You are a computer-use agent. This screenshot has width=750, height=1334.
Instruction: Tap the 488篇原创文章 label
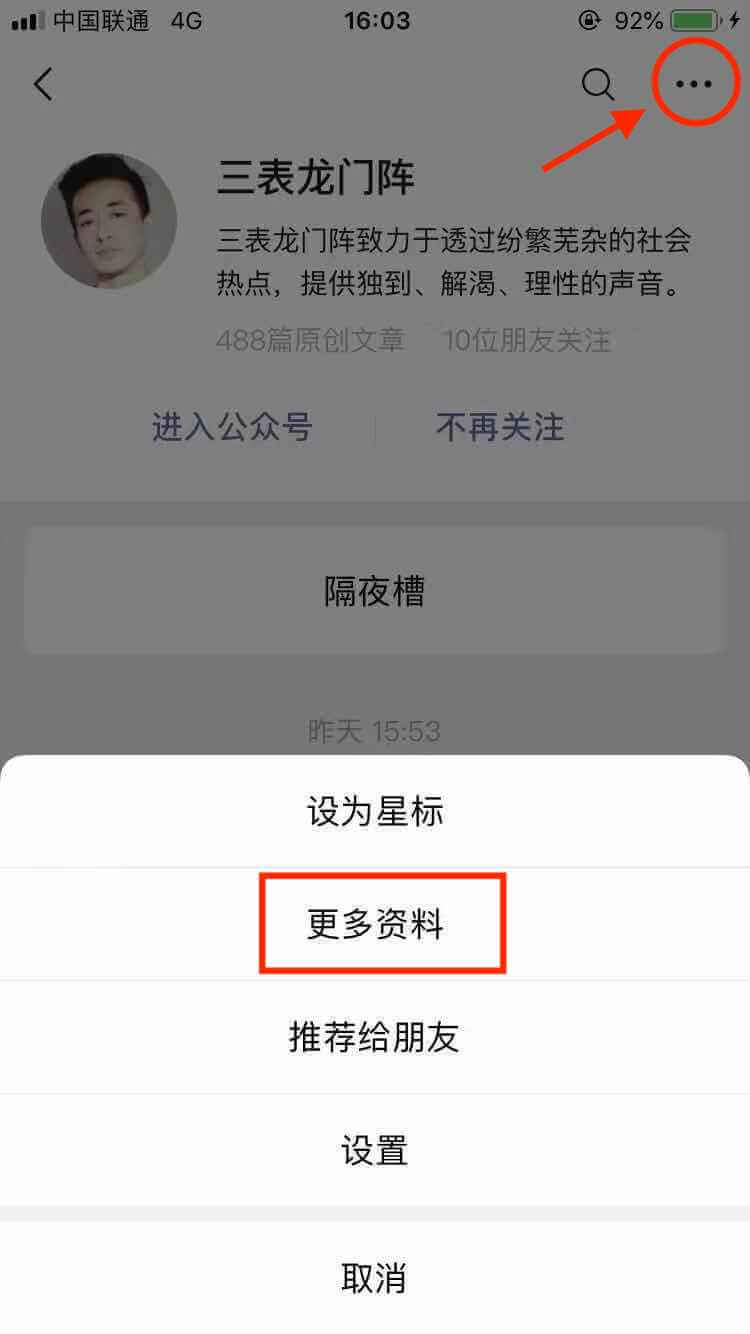point(310,341)
